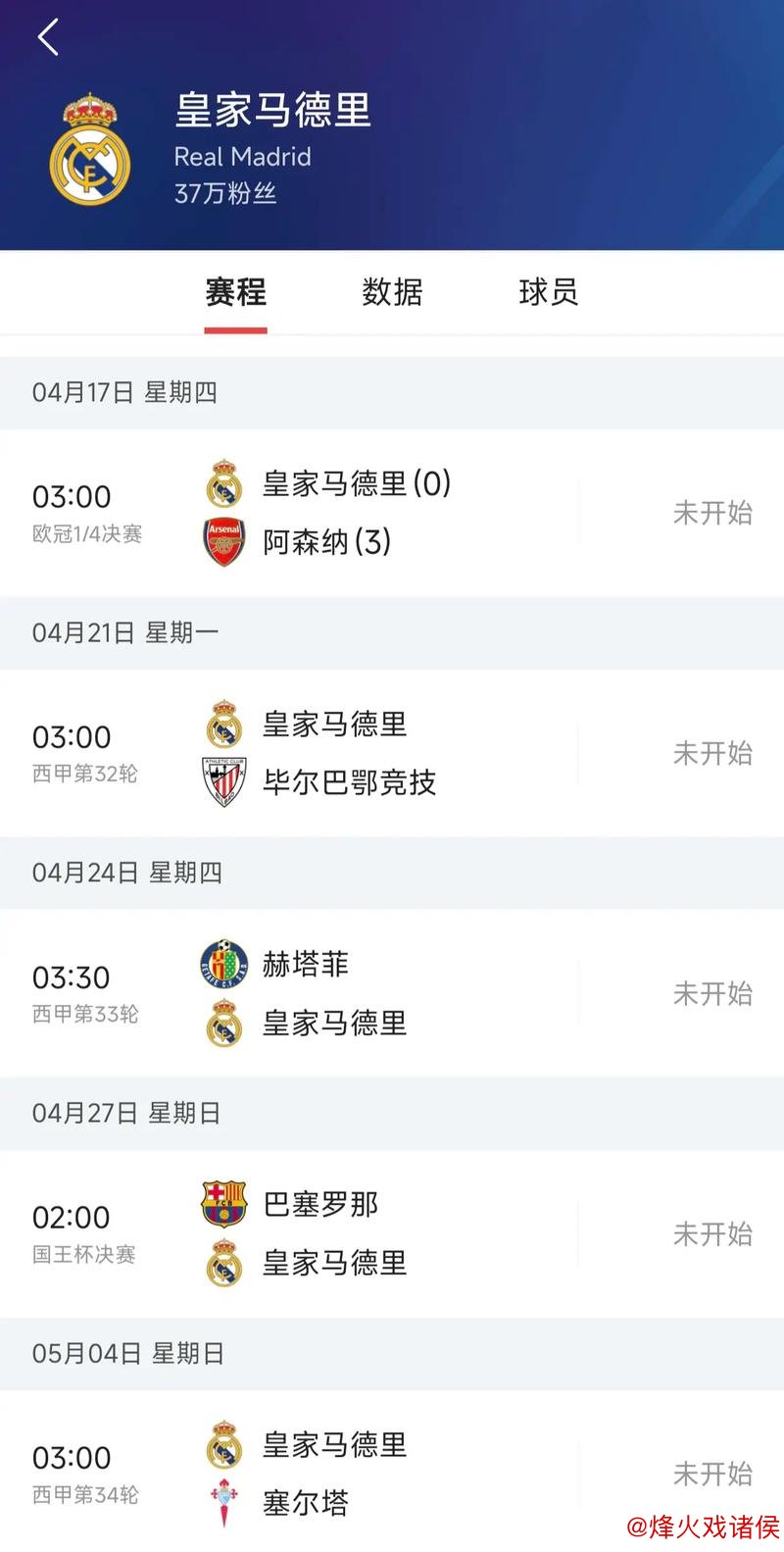
Task: Tap the back arrow at top left
Action: pos(44,36)
